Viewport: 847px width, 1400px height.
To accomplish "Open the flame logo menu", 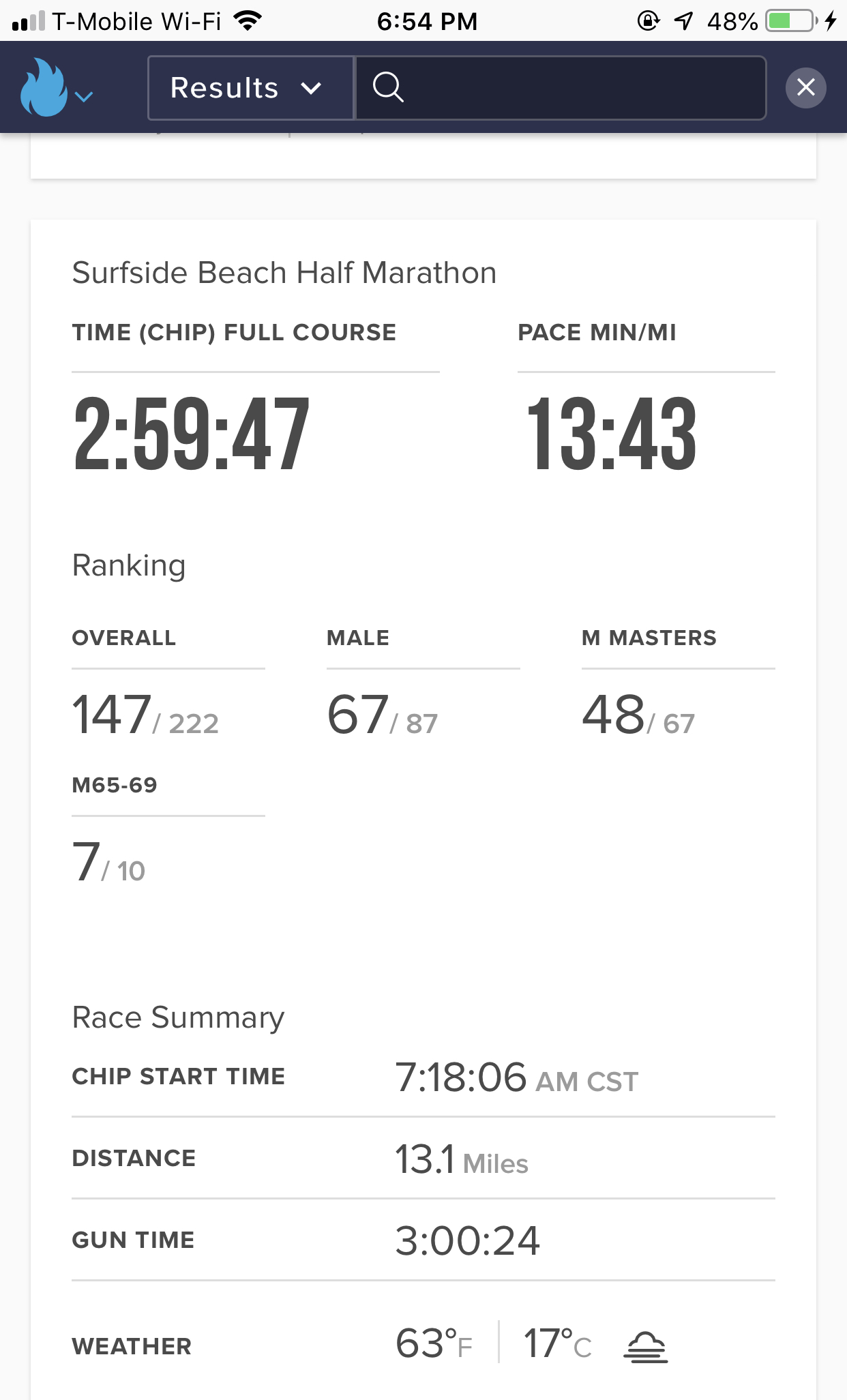I will point(56,88).
